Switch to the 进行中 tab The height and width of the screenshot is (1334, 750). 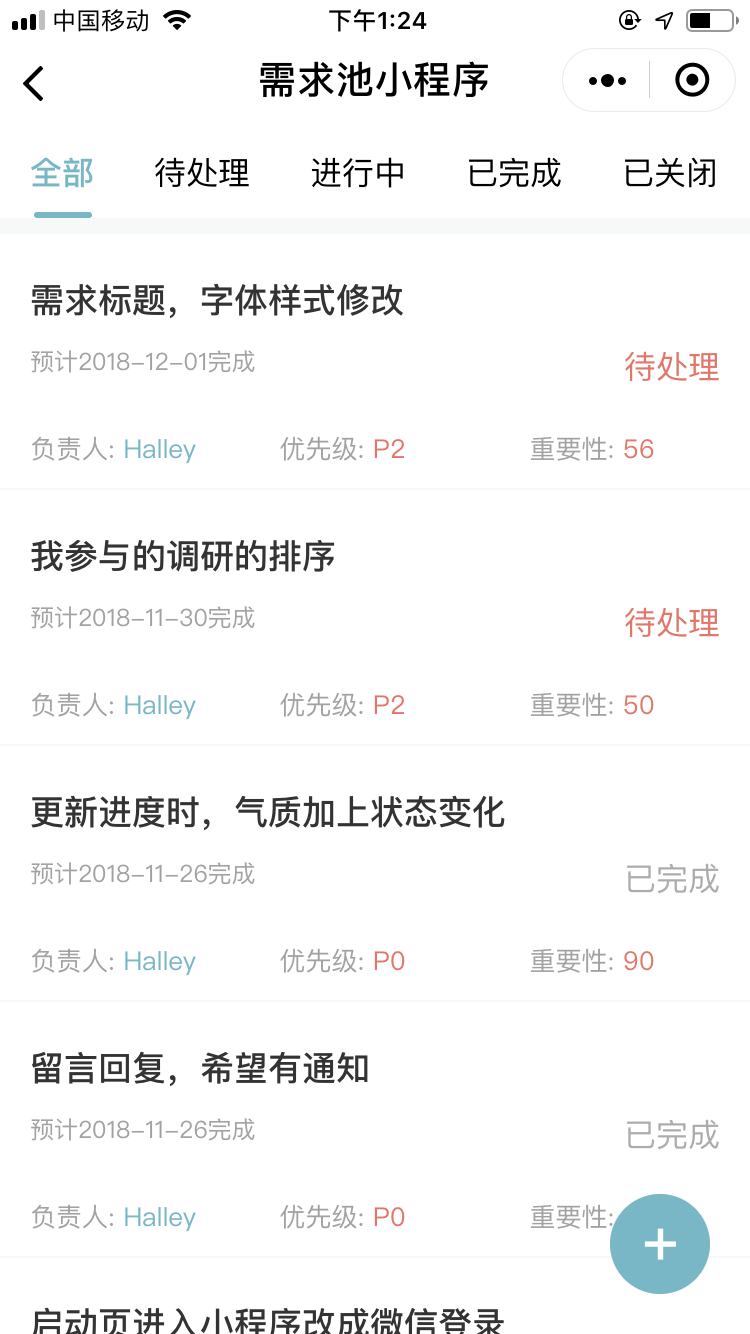(358, 173)
